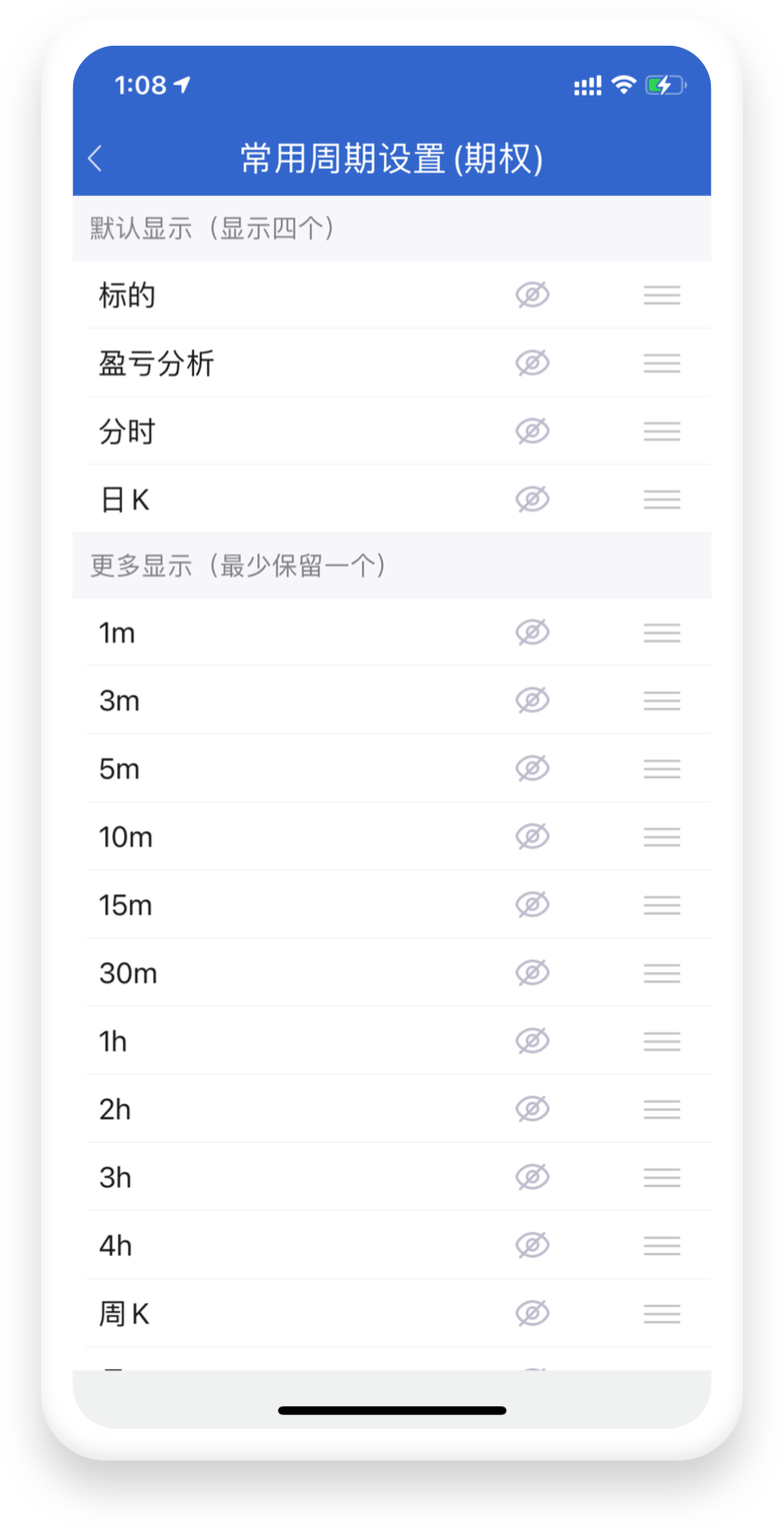
Task: Toggle visibility of the 3m period
Action: pyautogui.click(x=532, y=700)
